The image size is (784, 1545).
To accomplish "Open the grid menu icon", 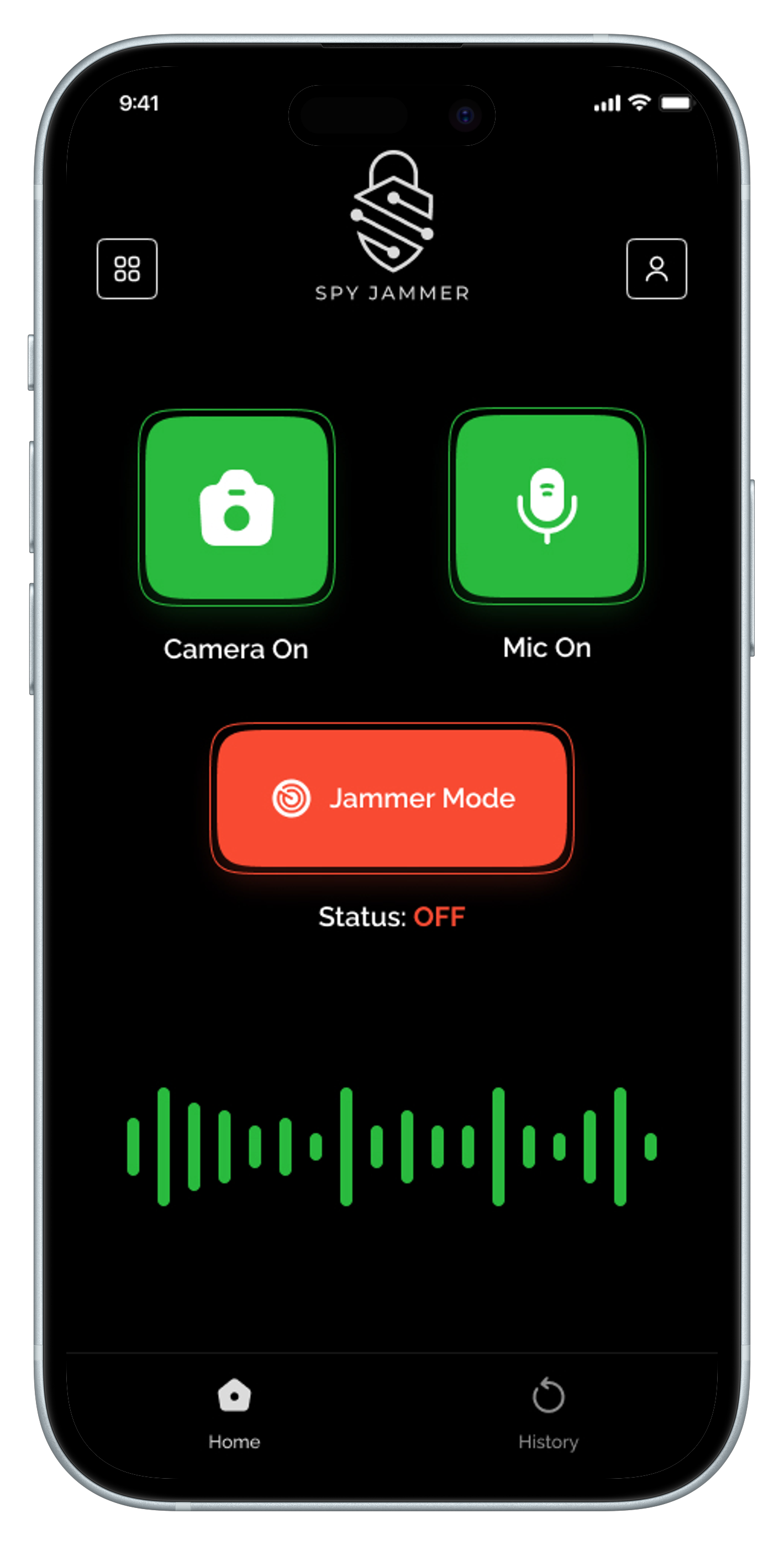I will [x=127, y=269].
